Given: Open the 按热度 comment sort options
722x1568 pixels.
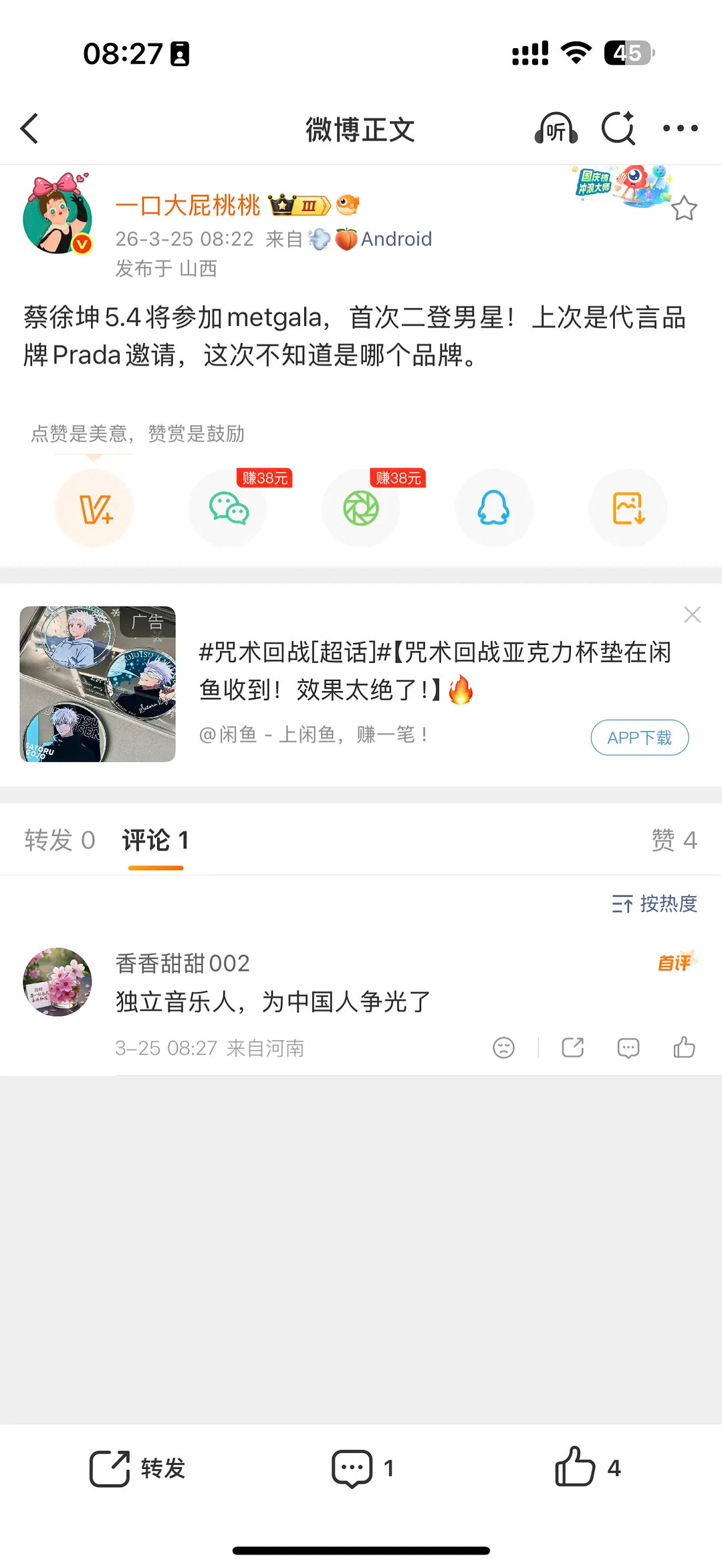Looking at the screenshot, I should [x=654, y=904].
